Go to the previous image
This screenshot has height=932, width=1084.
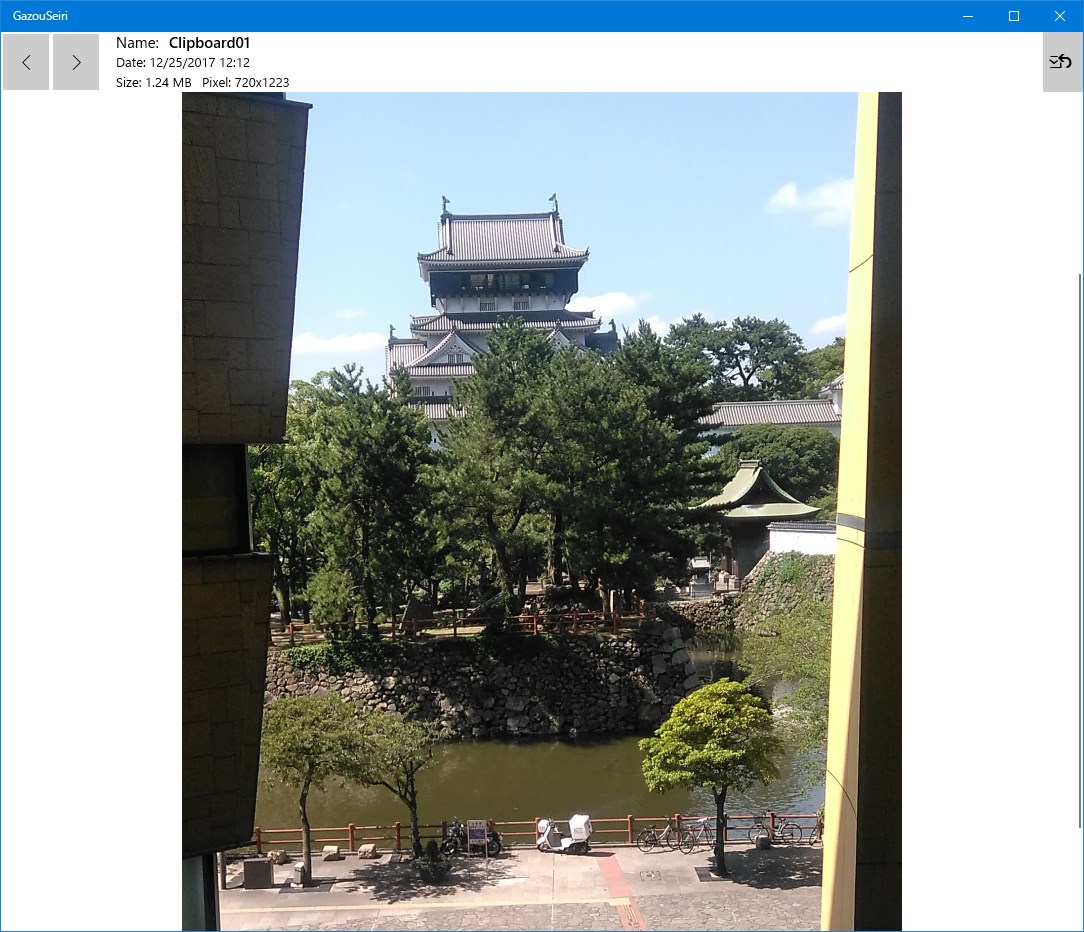[x=26, y=62]
